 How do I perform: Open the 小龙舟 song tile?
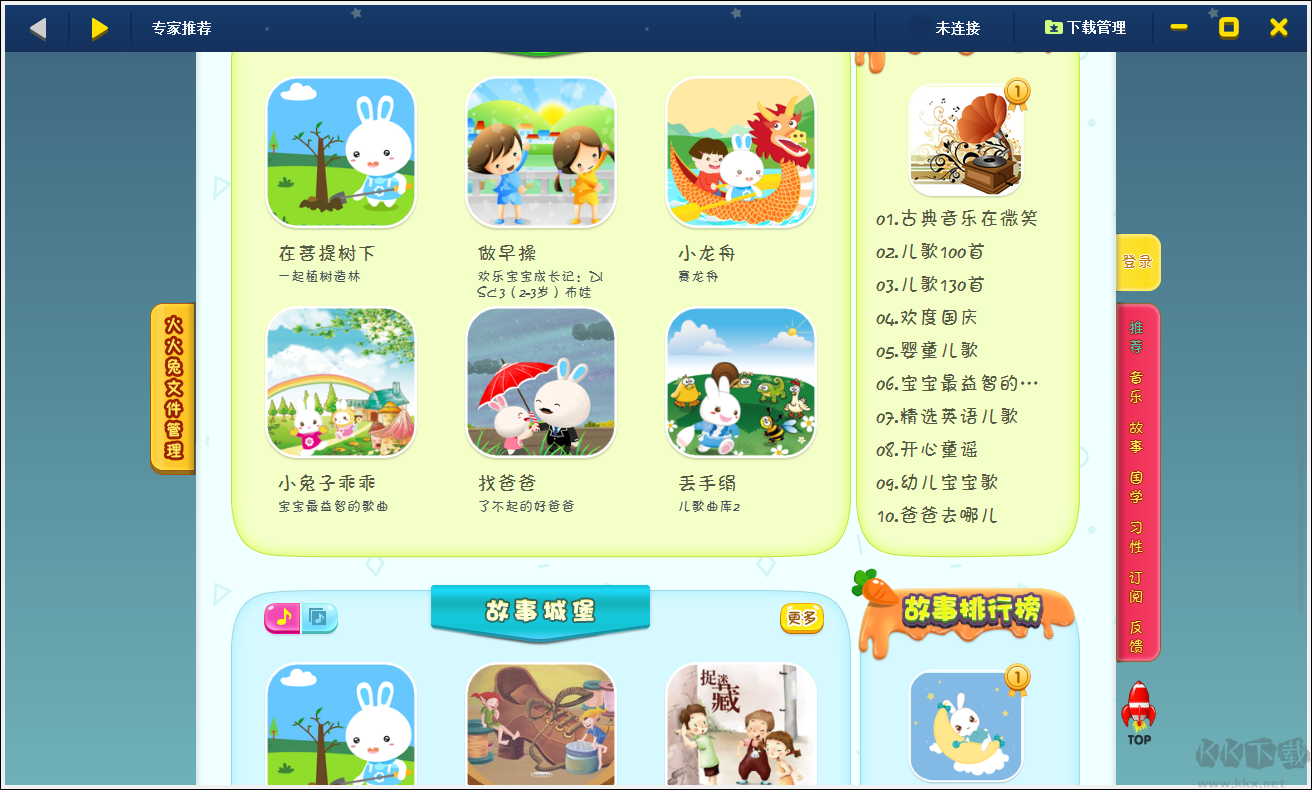tap(741, 152)
